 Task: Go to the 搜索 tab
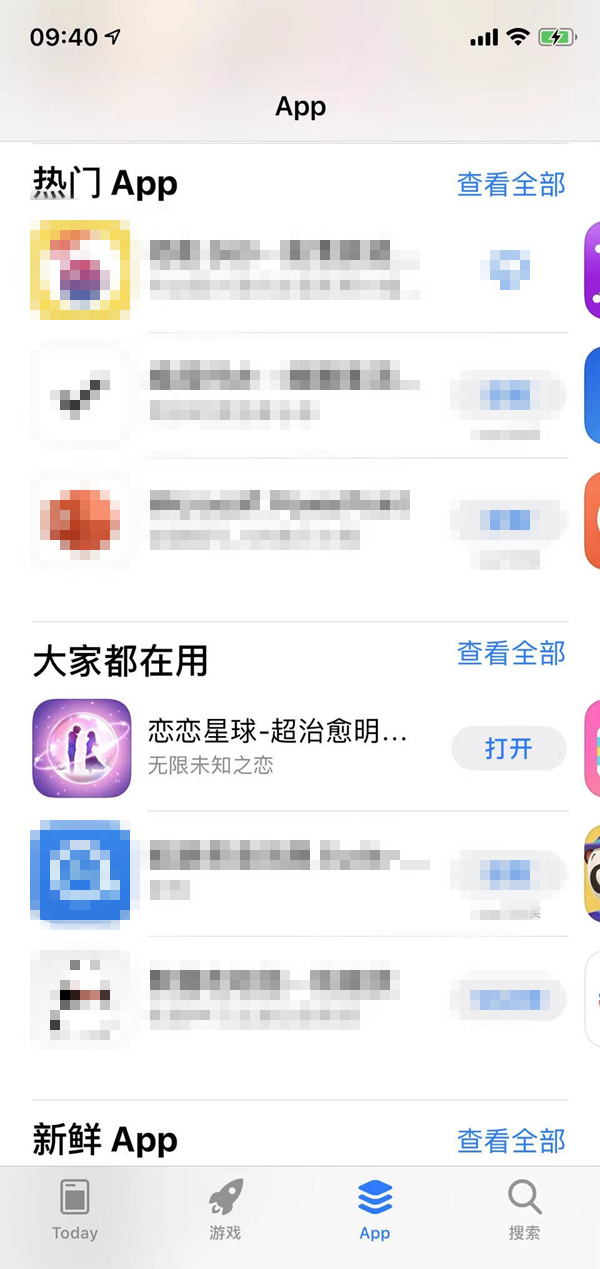(524, 1209)
